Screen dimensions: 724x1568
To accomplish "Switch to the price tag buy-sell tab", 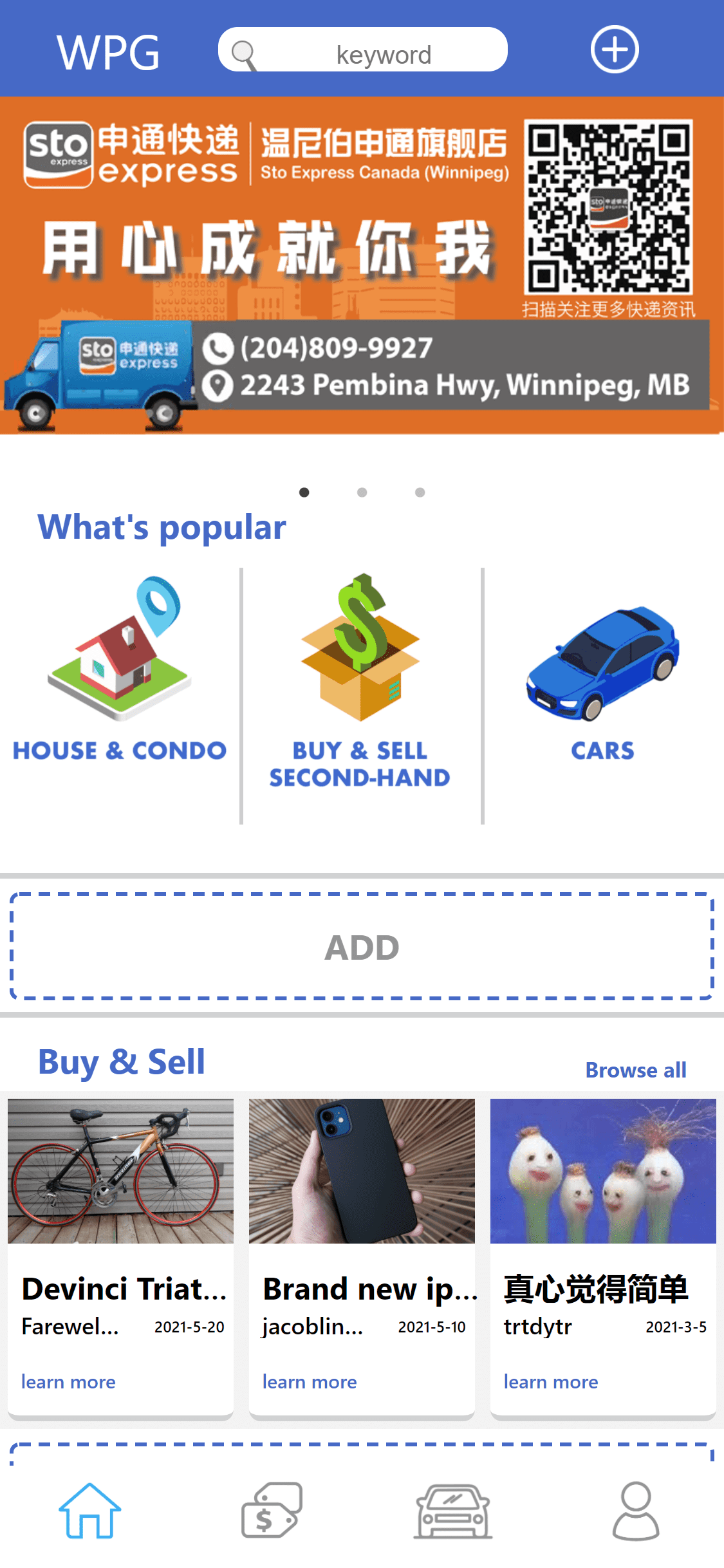I will [272, 1511].
